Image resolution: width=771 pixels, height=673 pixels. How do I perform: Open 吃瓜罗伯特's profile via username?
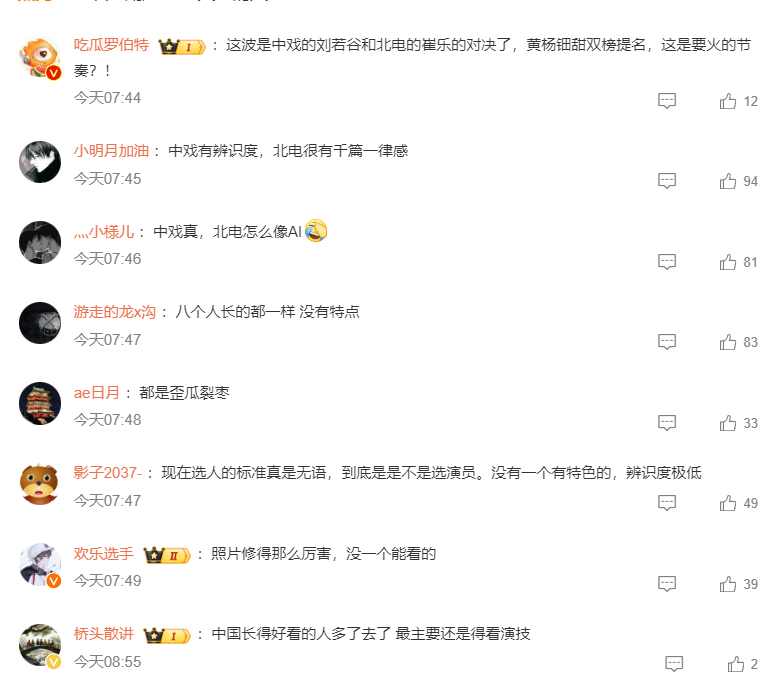pyautogui.click(x=112, y=45)
